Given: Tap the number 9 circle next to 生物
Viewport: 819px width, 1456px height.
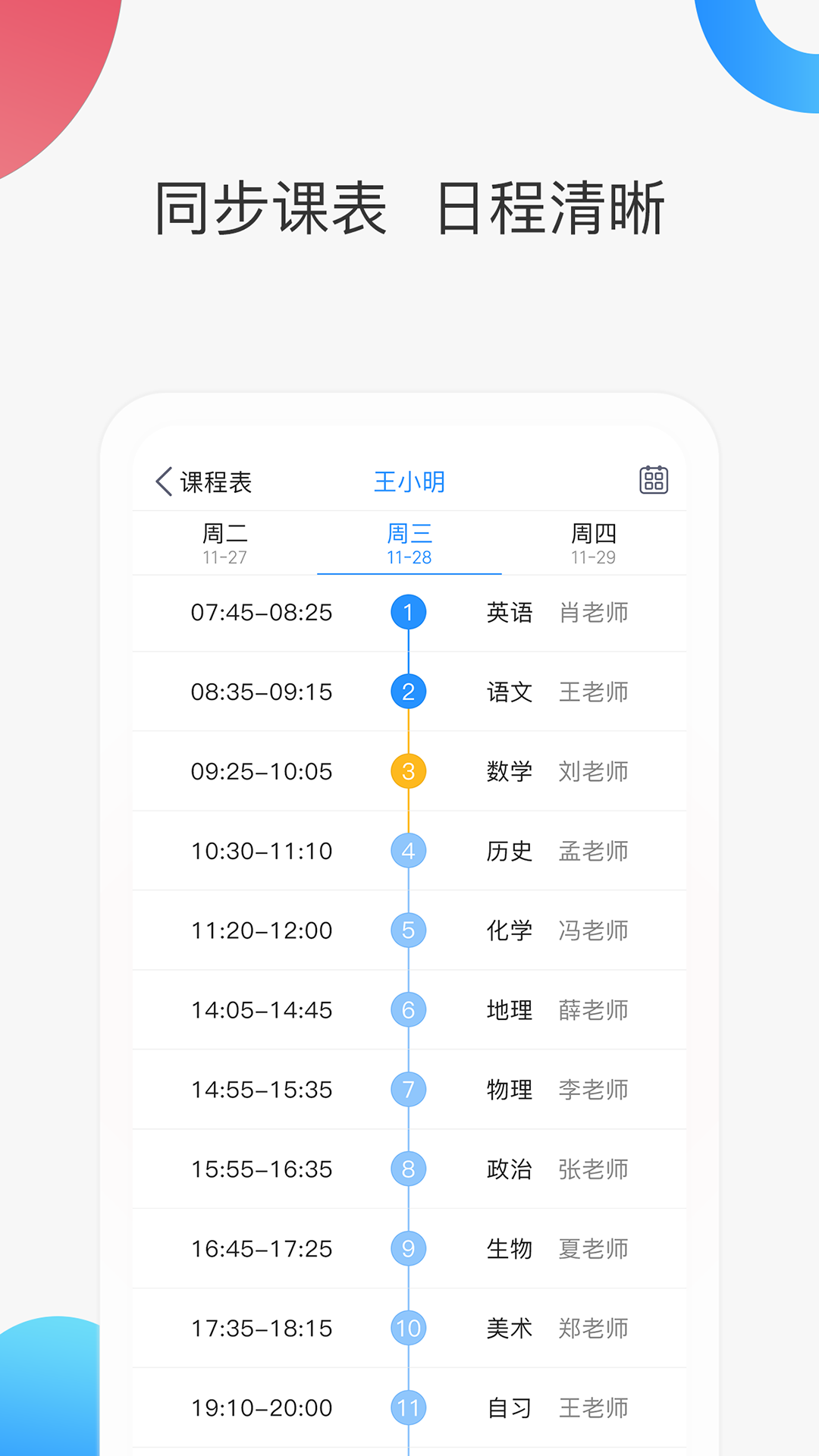Looking at the screenshot, I should click(409, 1248).
